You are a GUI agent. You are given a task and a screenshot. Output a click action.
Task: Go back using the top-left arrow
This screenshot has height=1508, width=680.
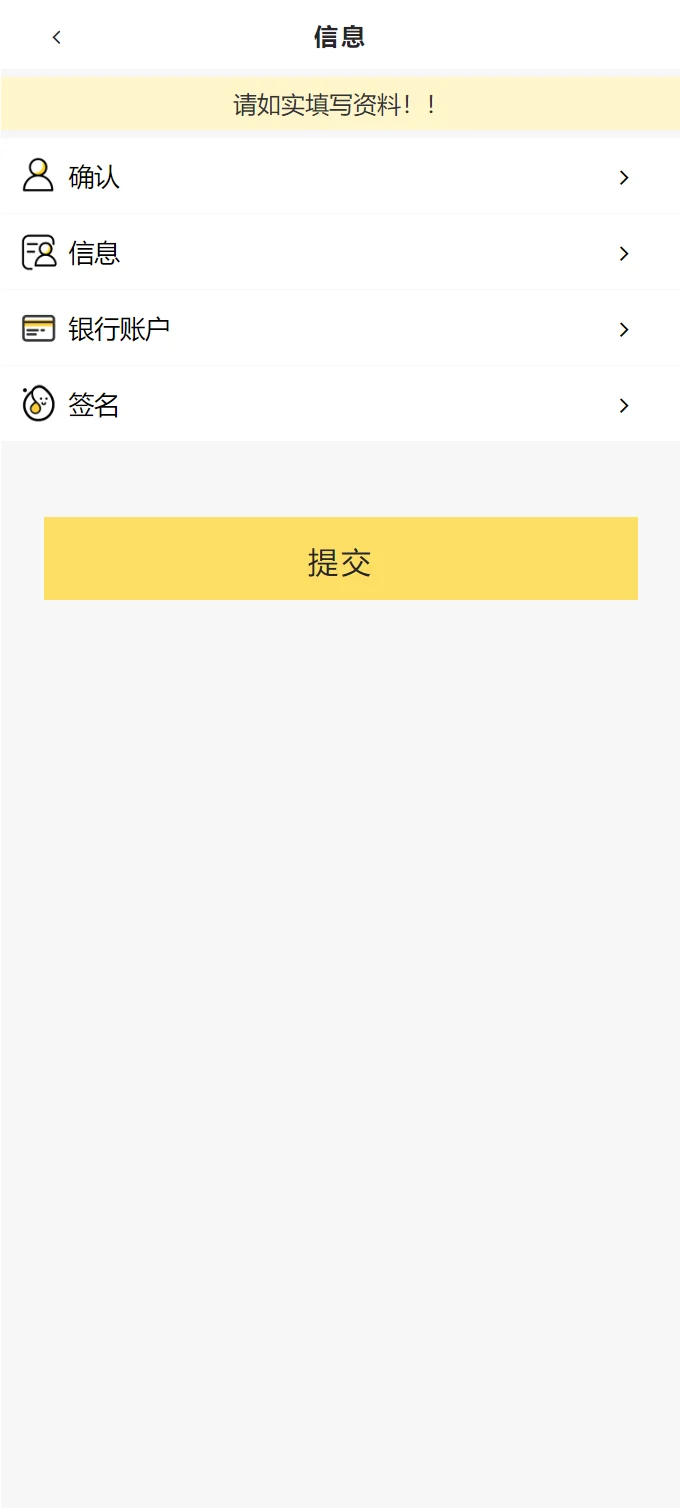pos(57,37)
